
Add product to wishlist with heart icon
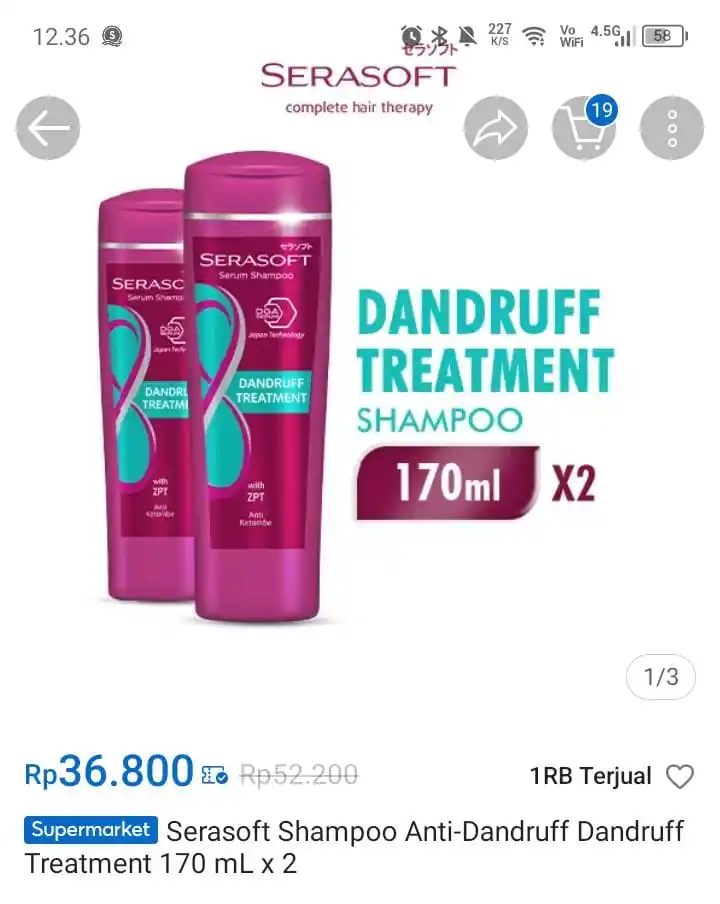coord(680,777)
